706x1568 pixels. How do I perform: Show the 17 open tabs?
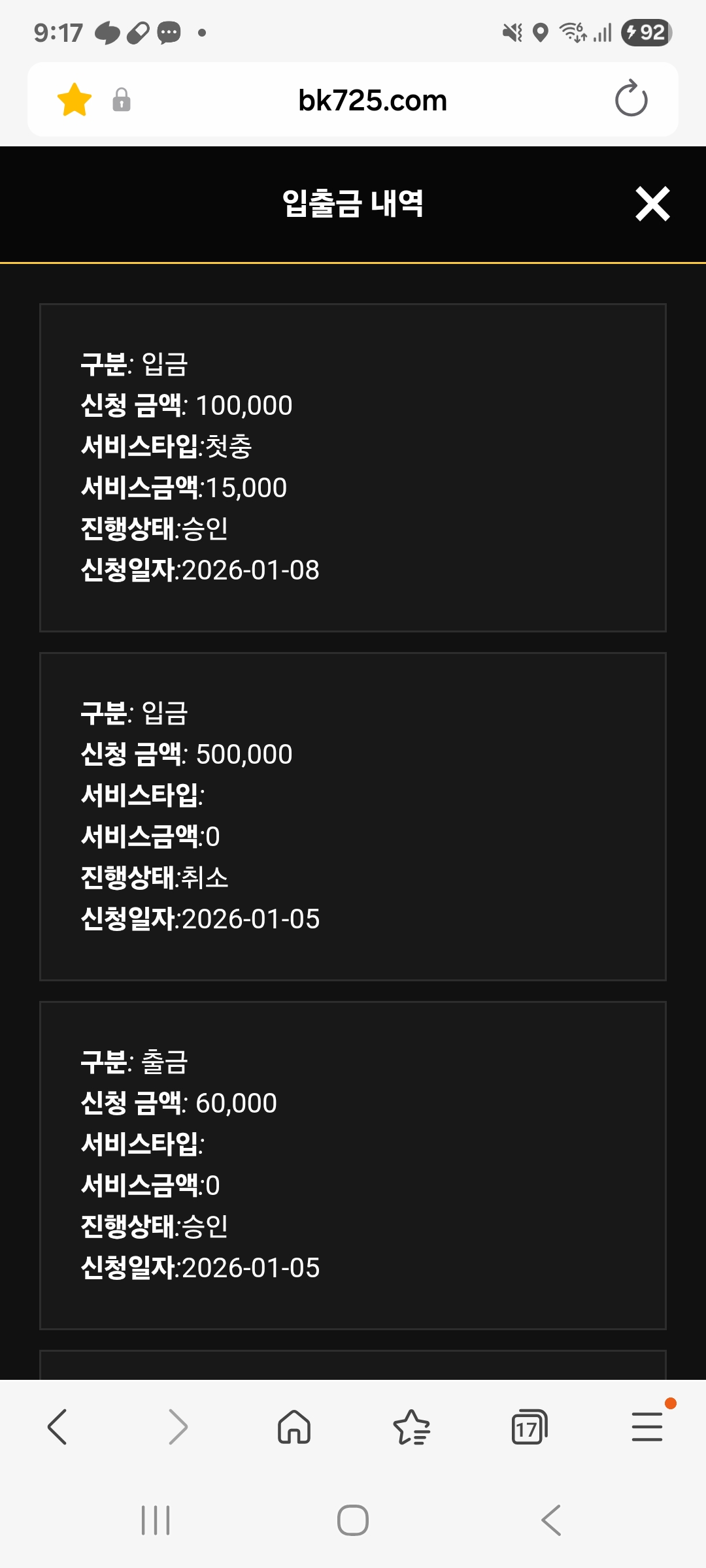pos(529,1427)
